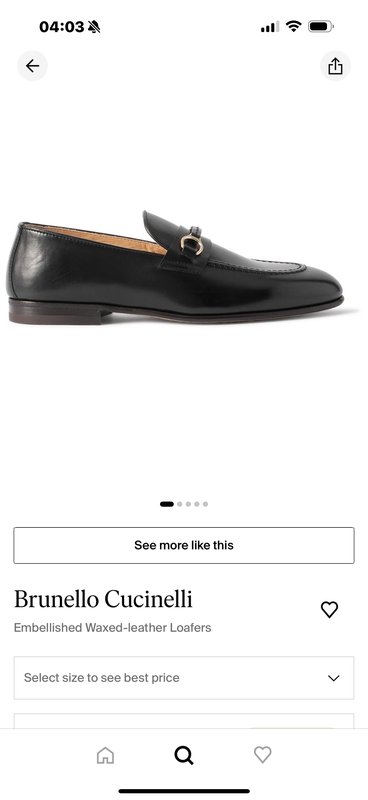Share this loafer product page
Image resolution: width=368 pixels, height=800 pixels.
click(x=335, y=66)
